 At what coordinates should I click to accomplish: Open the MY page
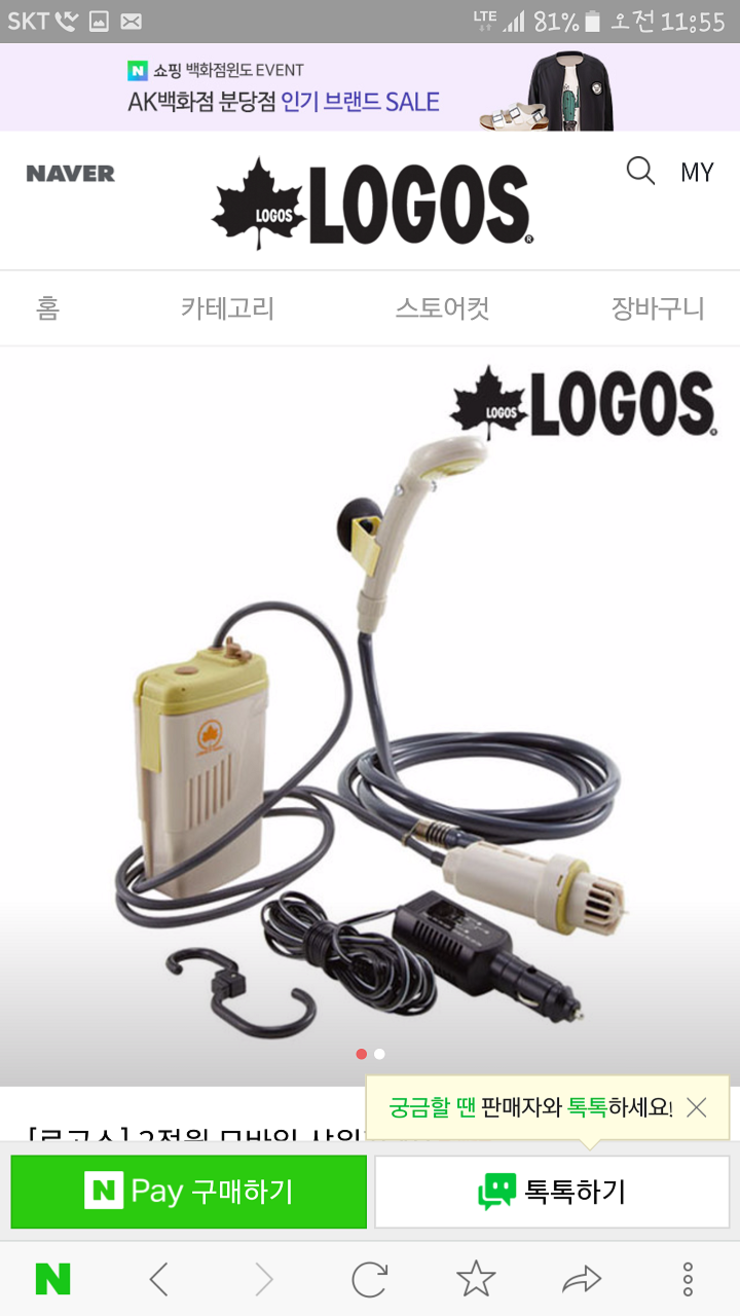click(697, 172)
